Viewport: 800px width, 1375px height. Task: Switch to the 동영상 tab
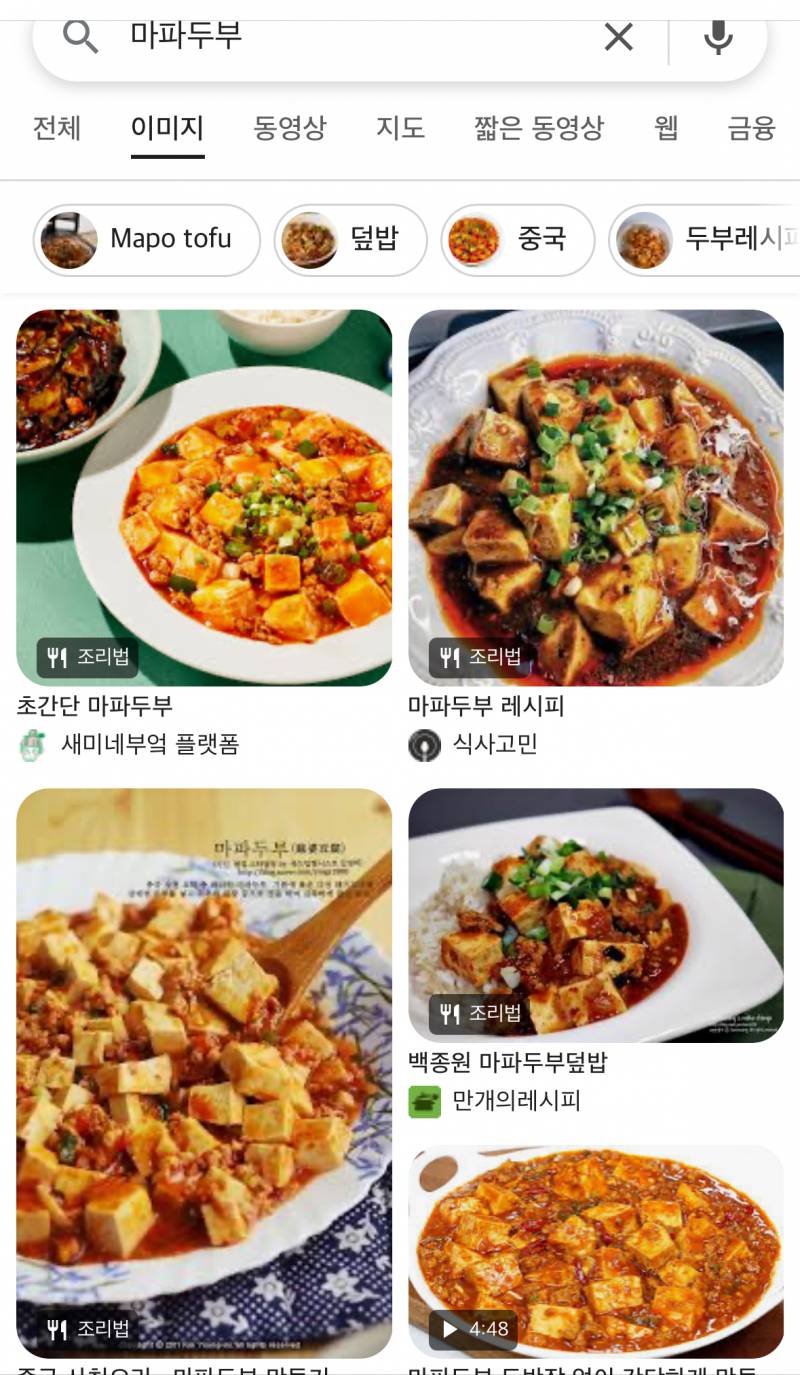pyautogui.click(x=290, y=128)
